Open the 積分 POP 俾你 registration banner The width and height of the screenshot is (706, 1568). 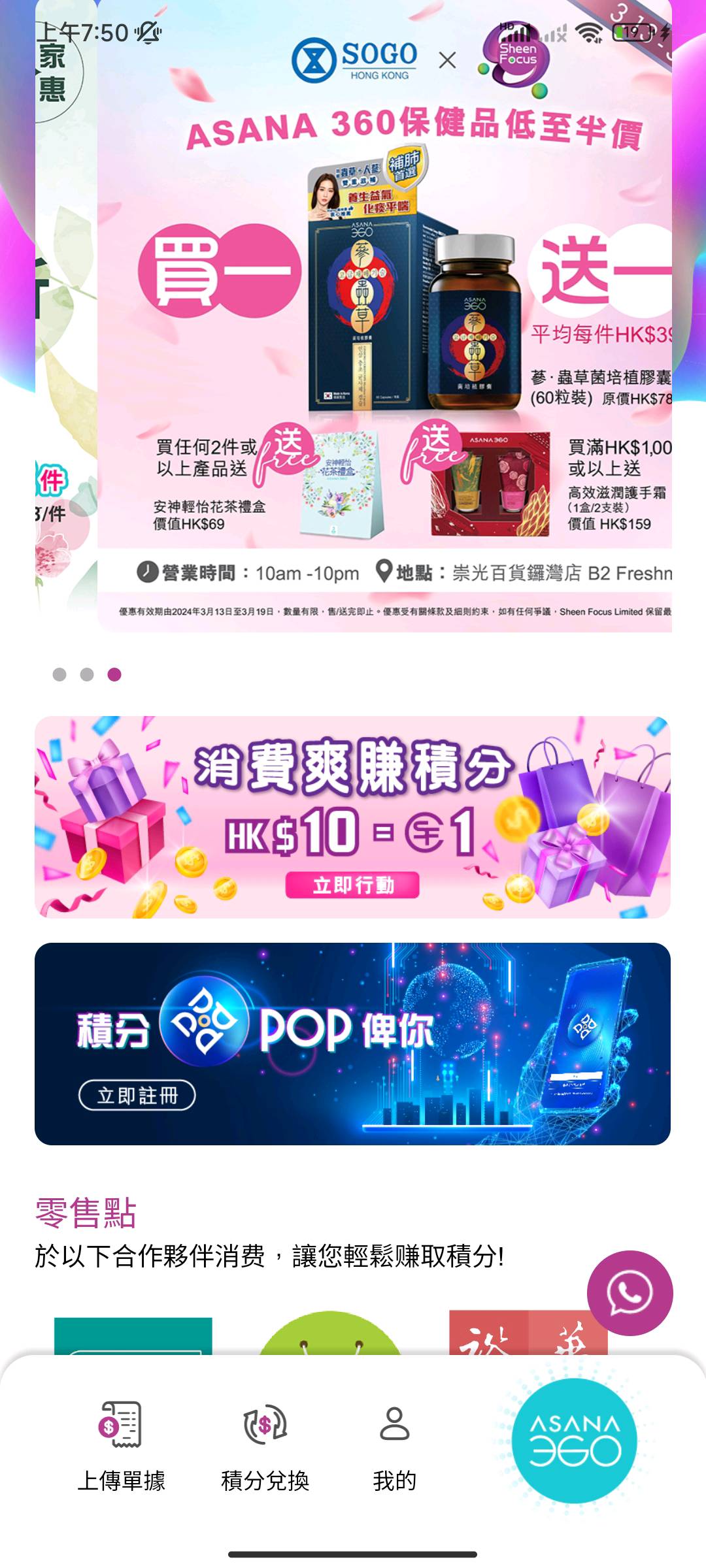[352, 1043]
